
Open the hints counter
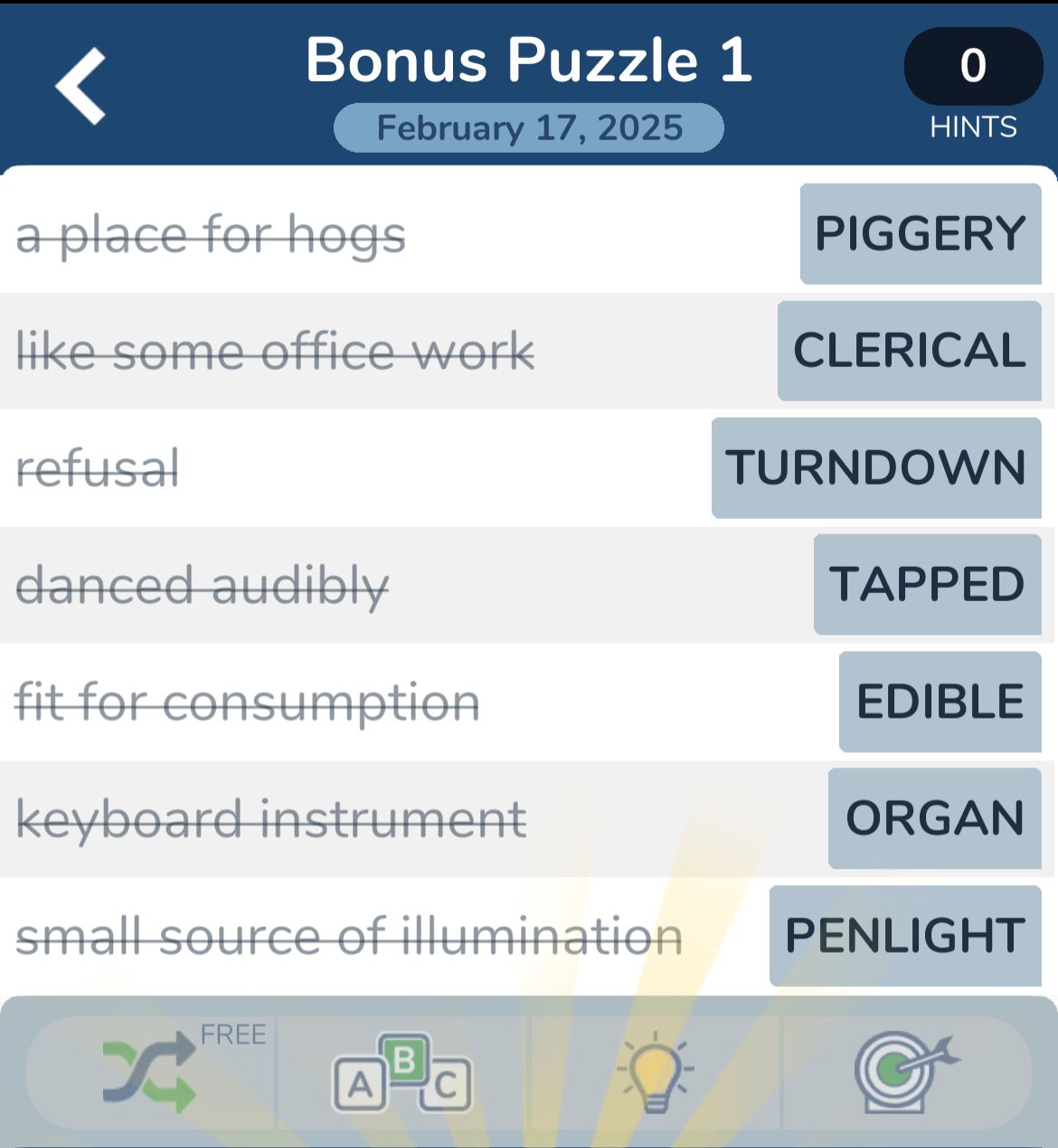click(973, 67)
